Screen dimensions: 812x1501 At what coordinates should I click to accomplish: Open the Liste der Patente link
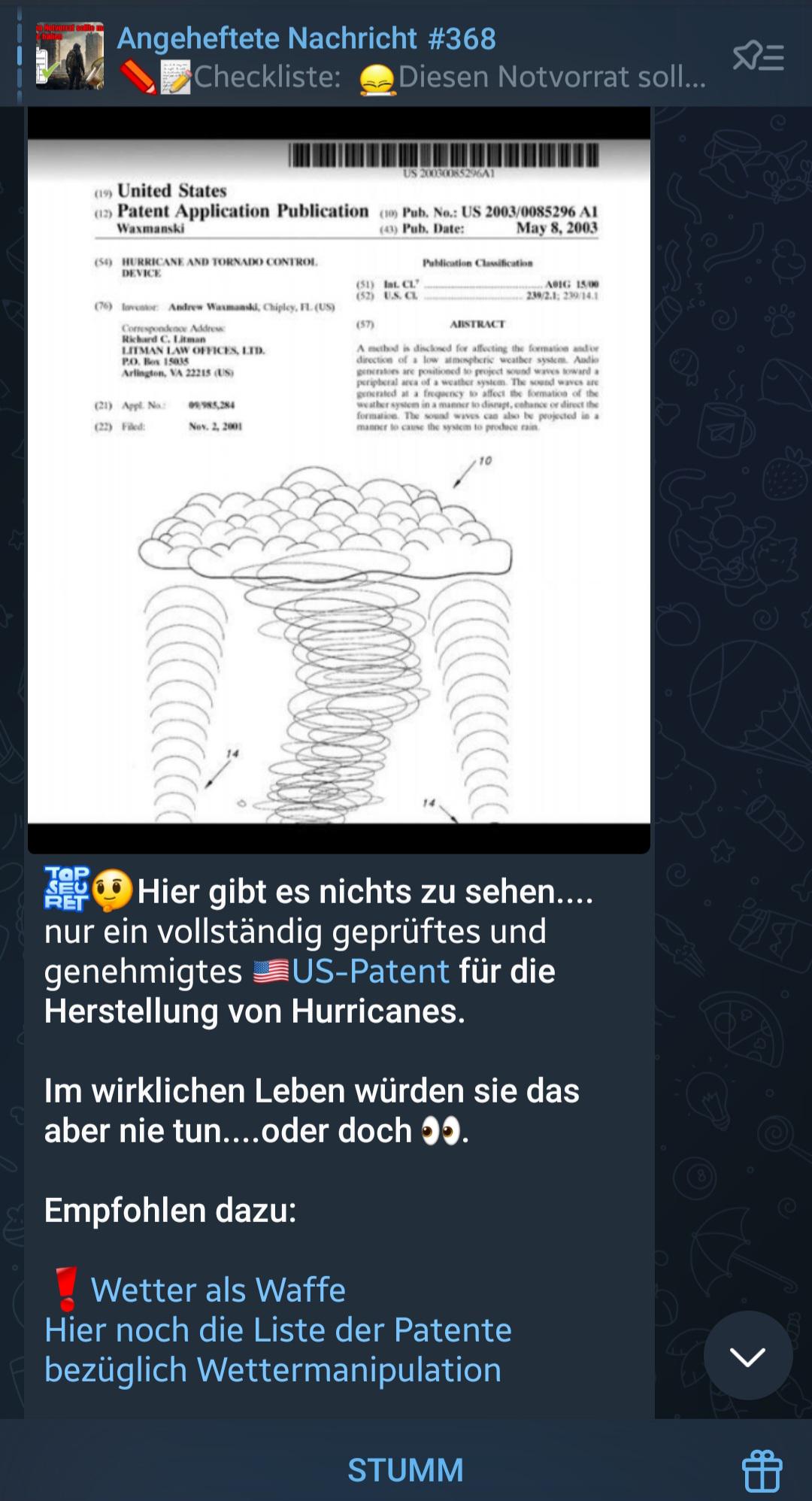(x=278, y=1351)
